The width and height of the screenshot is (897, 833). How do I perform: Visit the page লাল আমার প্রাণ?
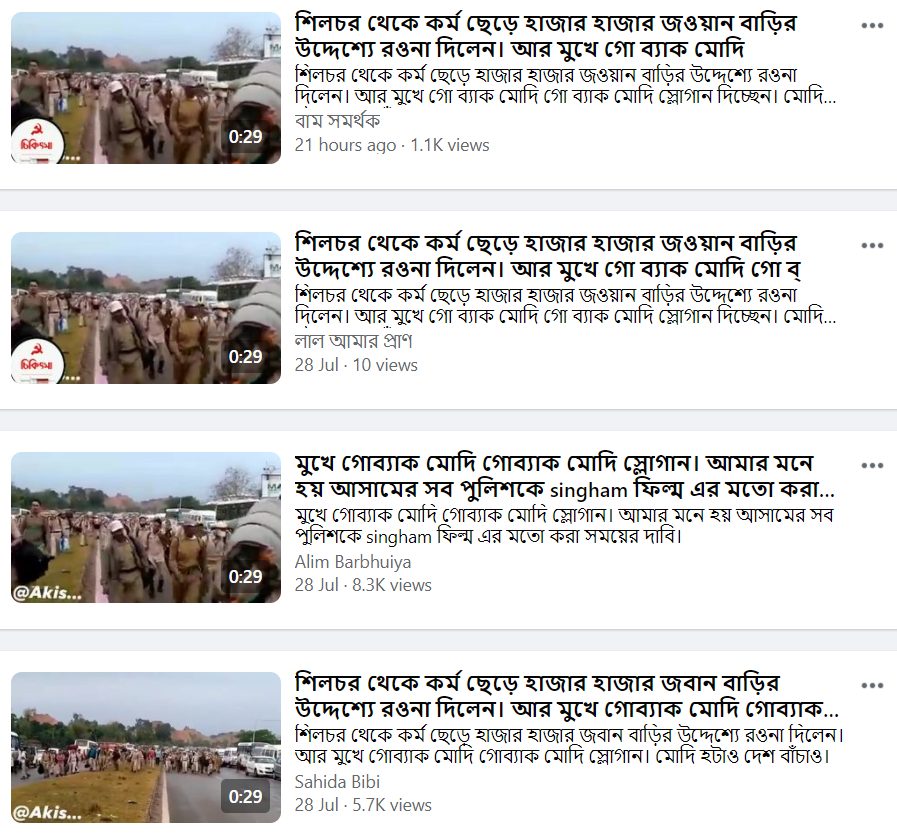pos(353,341)
